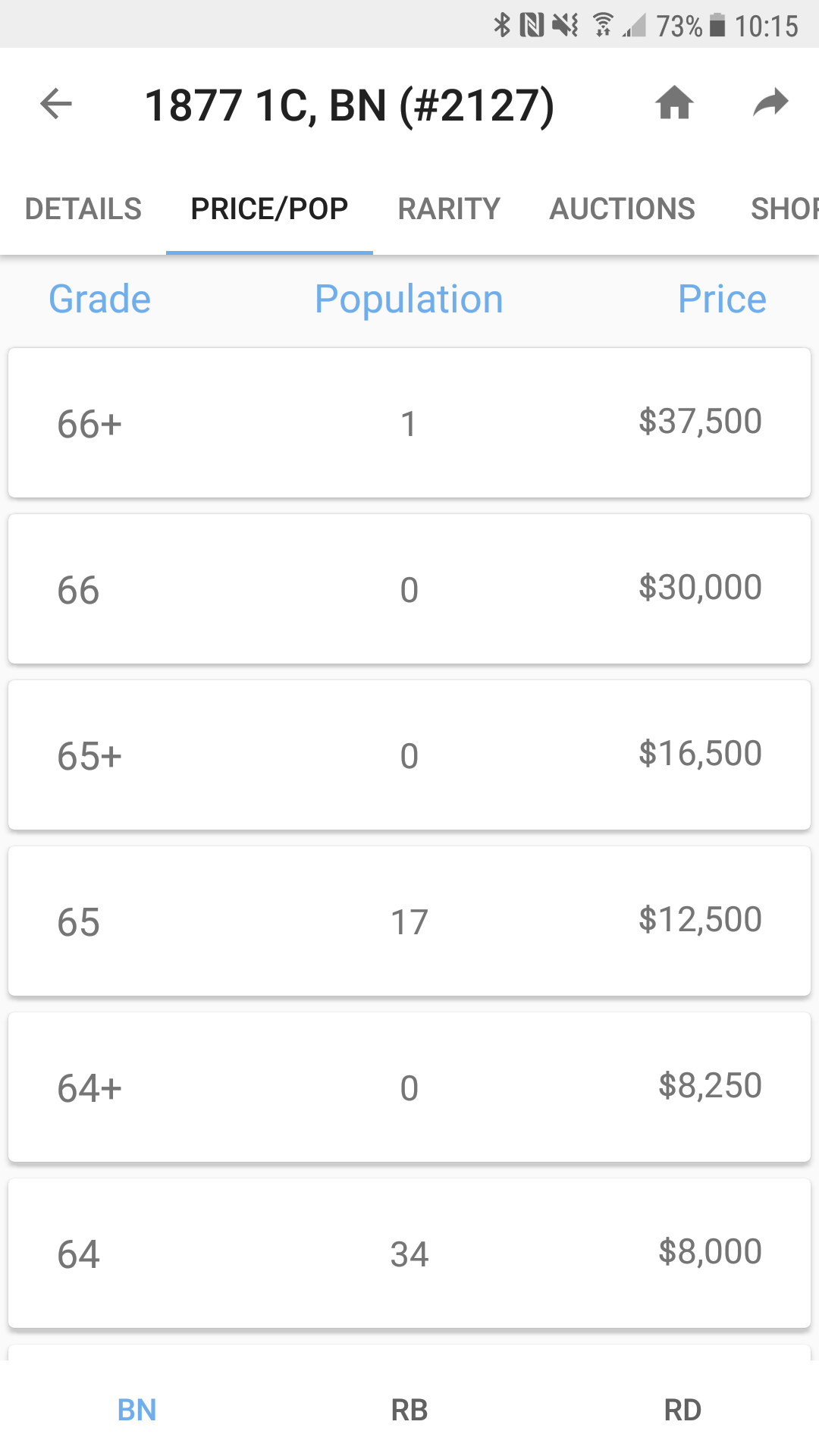Tap the back arrow in the title bar
819x1456 pixels.
[x=54, y=104]
